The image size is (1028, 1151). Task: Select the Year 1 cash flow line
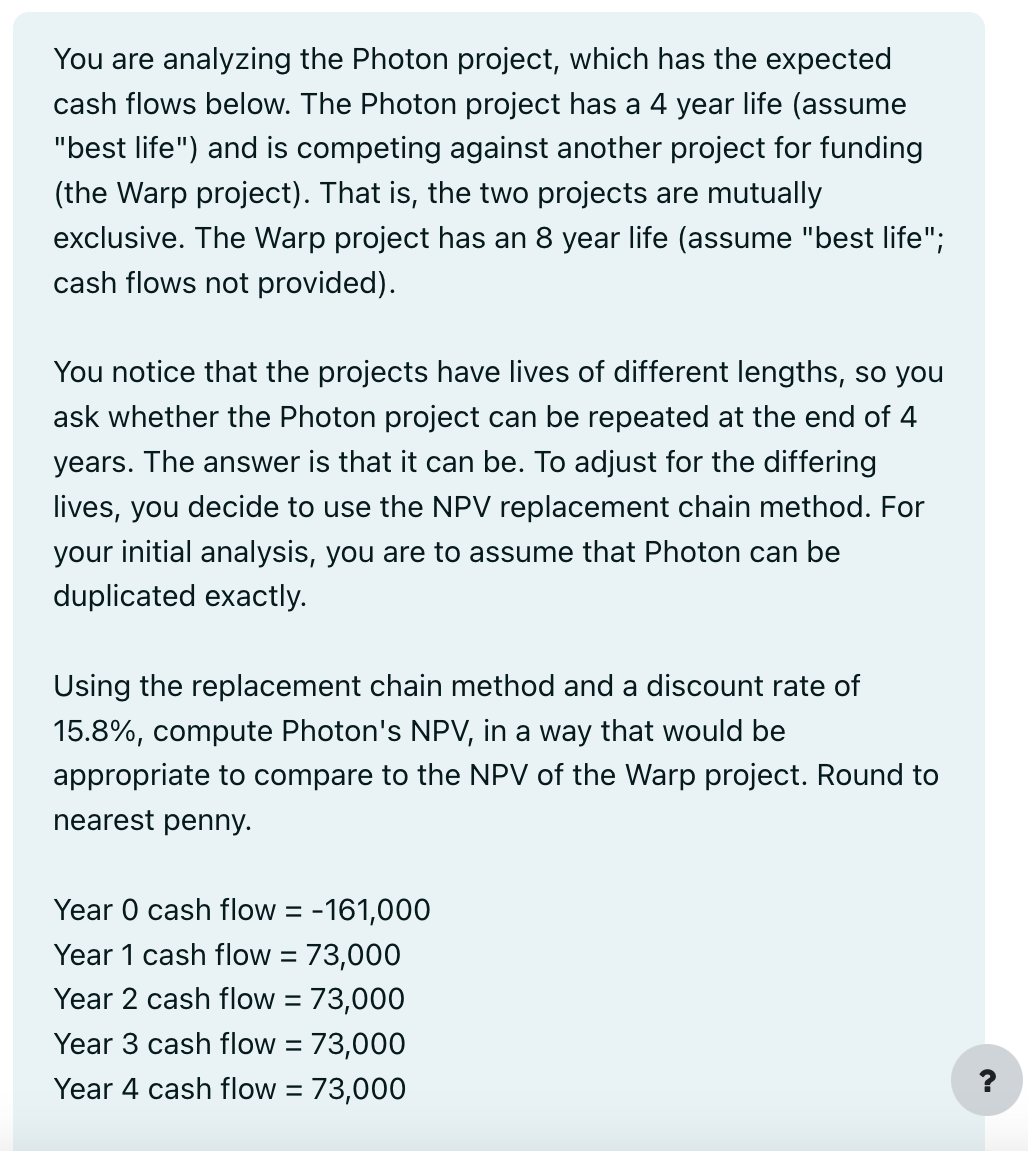[x=227, y=956]
